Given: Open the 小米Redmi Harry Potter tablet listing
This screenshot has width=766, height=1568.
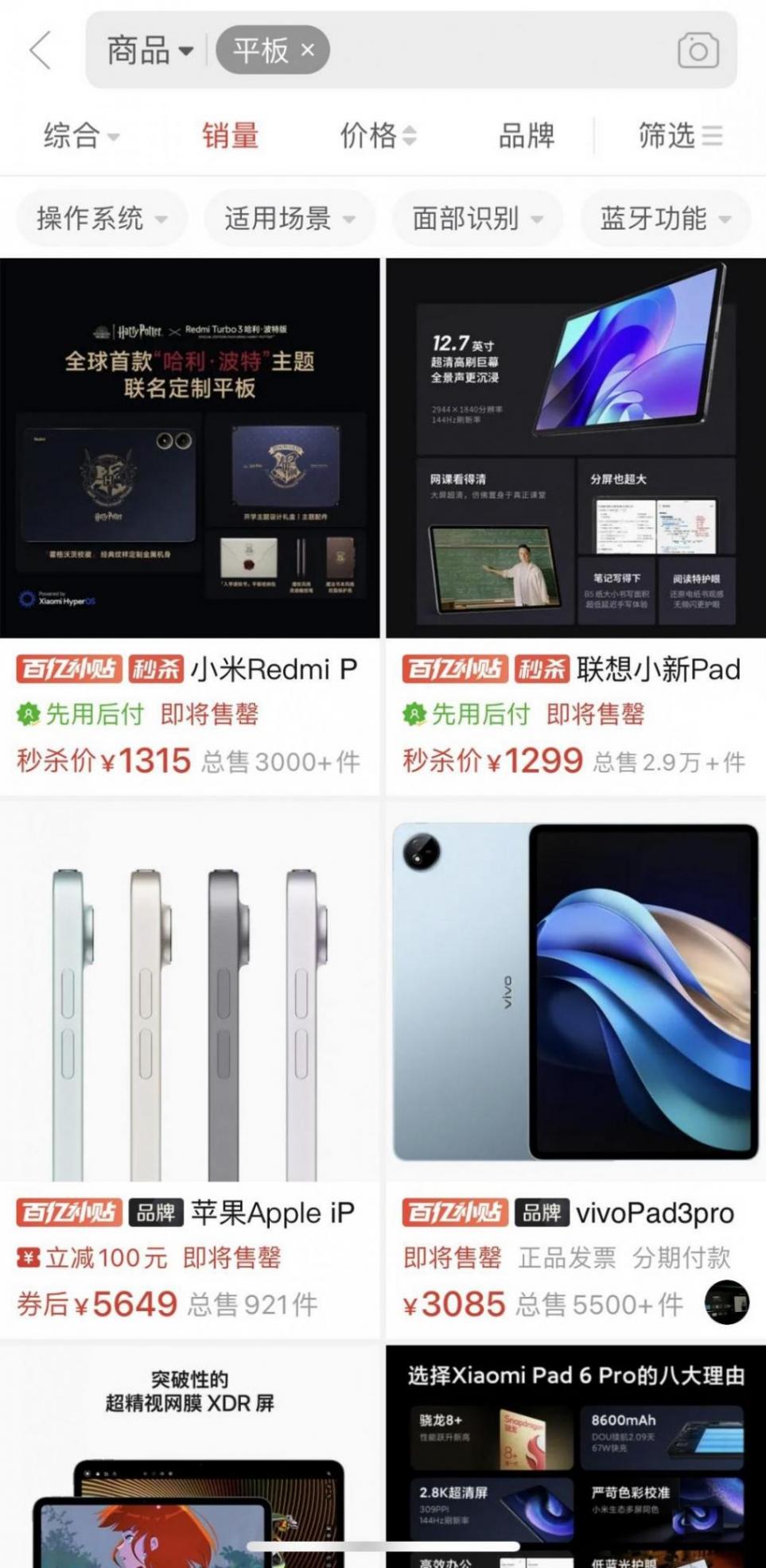Looking at the screenshot, I should click(x=189, y=477).
